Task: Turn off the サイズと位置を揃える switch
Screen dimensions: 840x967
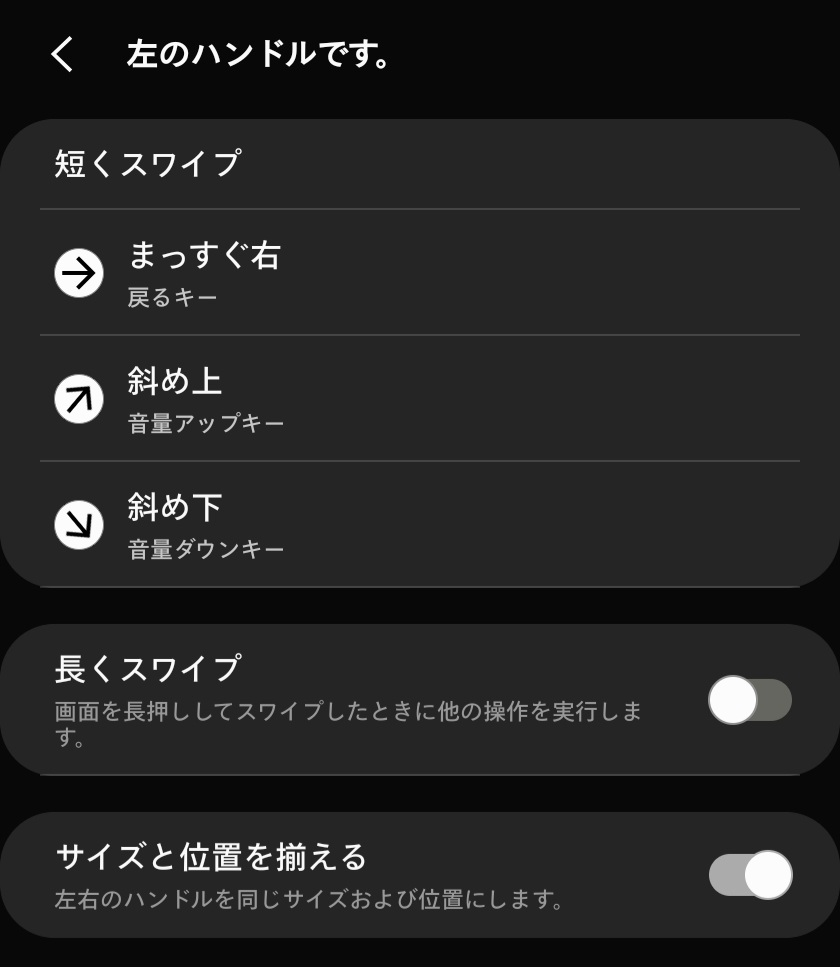Action: pos(750,875)
